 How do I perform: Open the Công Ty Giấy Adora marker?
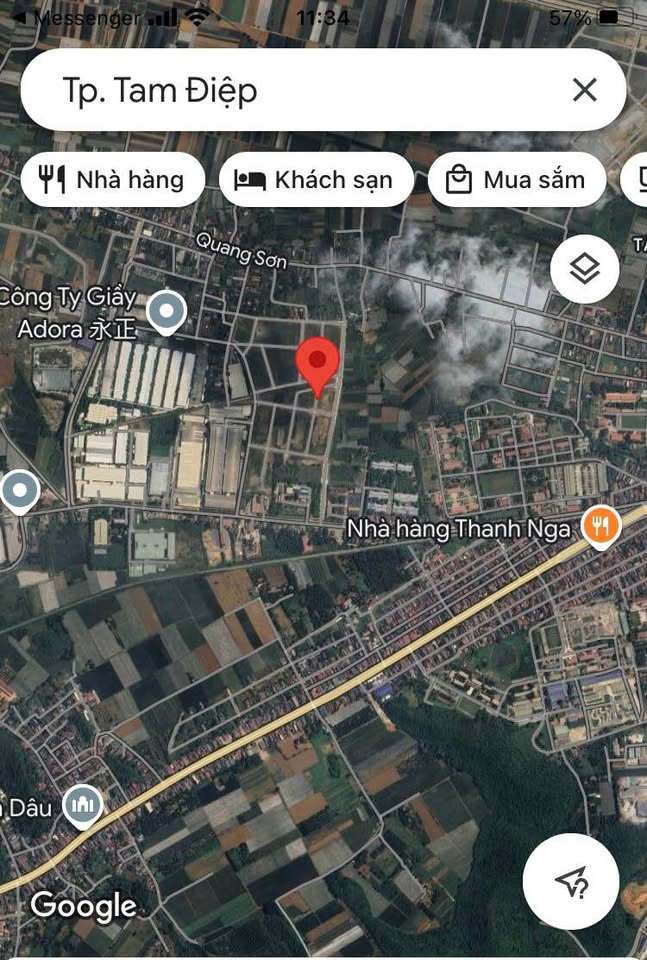coord(166,312)
